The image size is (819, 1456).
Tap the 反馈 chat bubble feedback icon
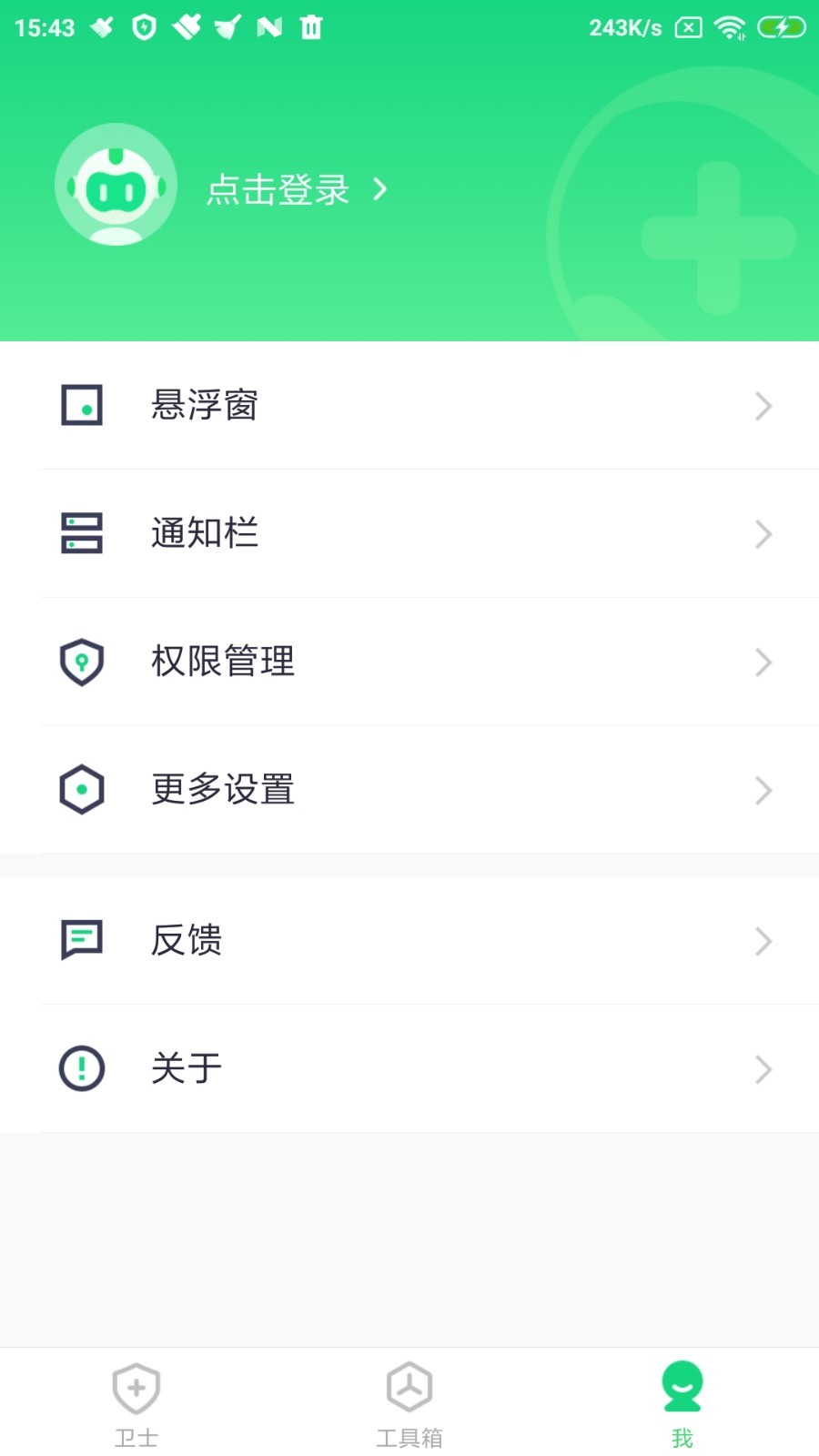point(81,941)
